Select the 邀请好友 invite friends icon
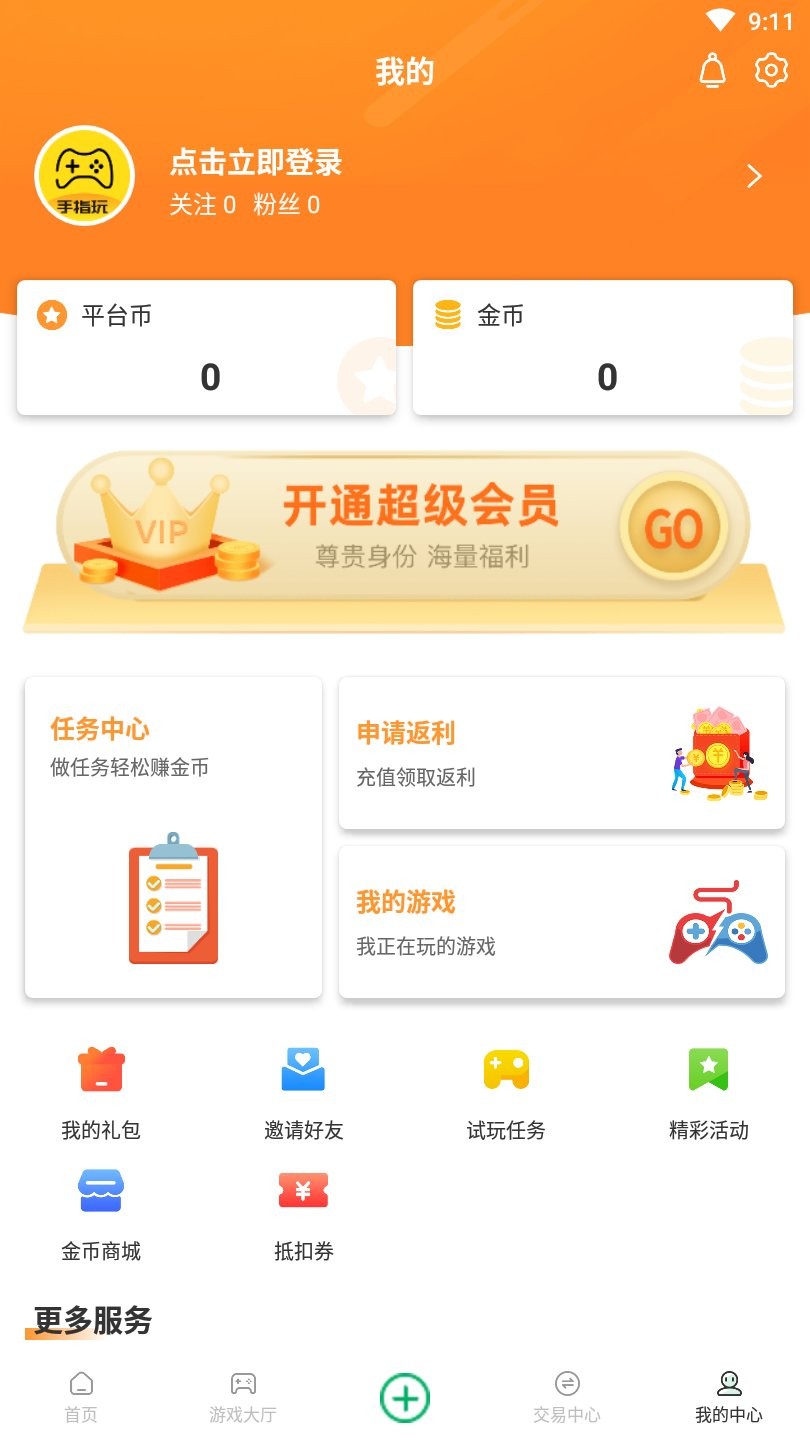This screenshot has height=1440, width=810. 302,1069
